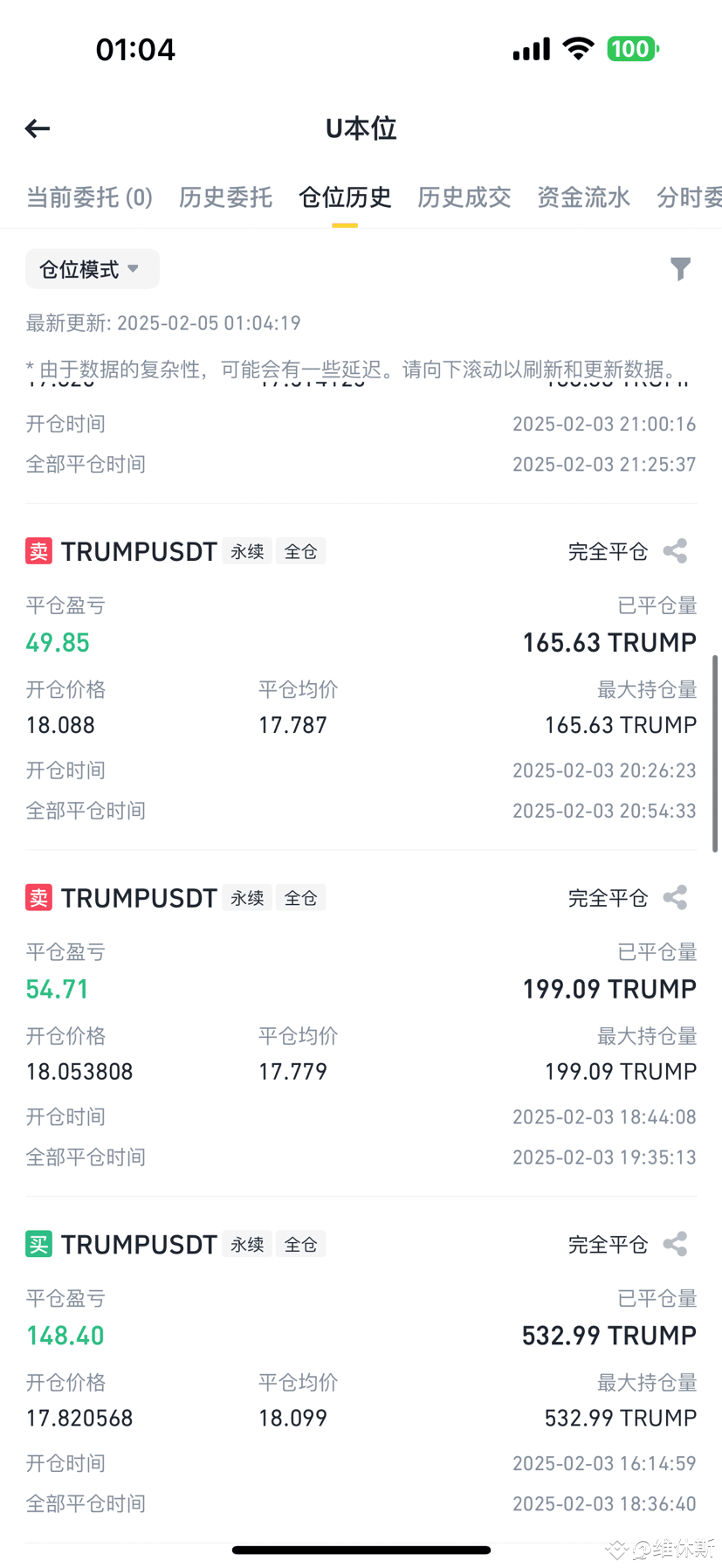Screen dimensions: 722x1568
Task: Tap the 分时委 overflow tab area
Action: (689, 197)
